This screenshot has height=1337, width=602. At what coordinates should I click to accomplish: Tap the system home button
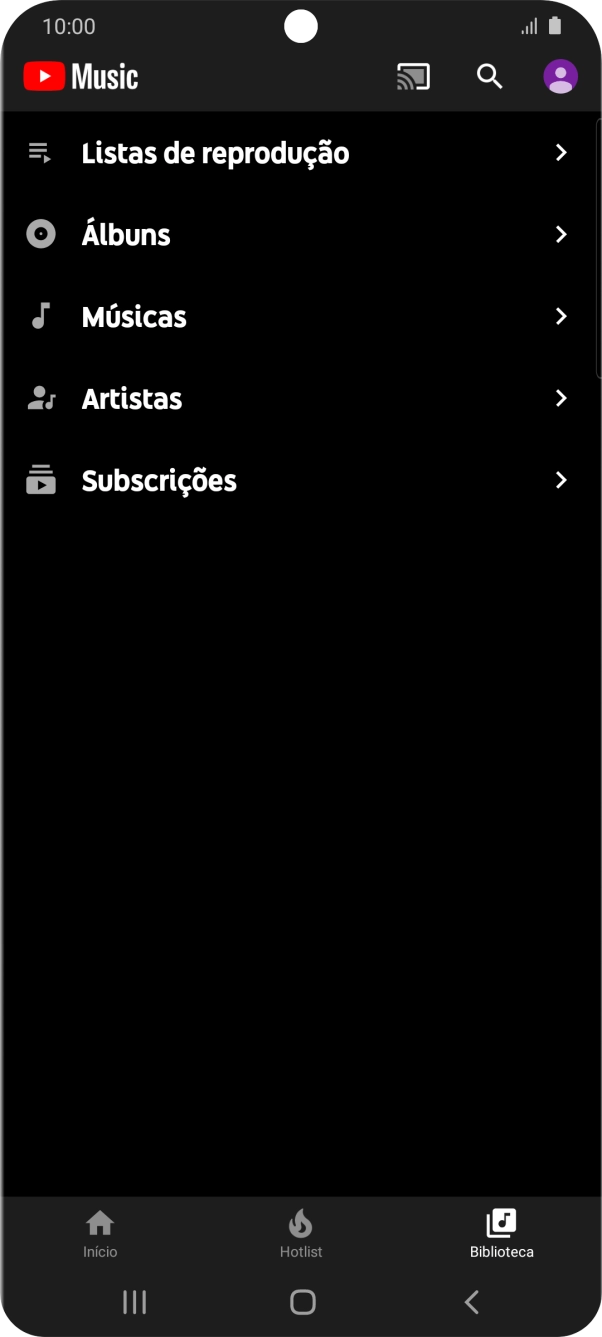pyautogui.click(x=302, y=1301)
